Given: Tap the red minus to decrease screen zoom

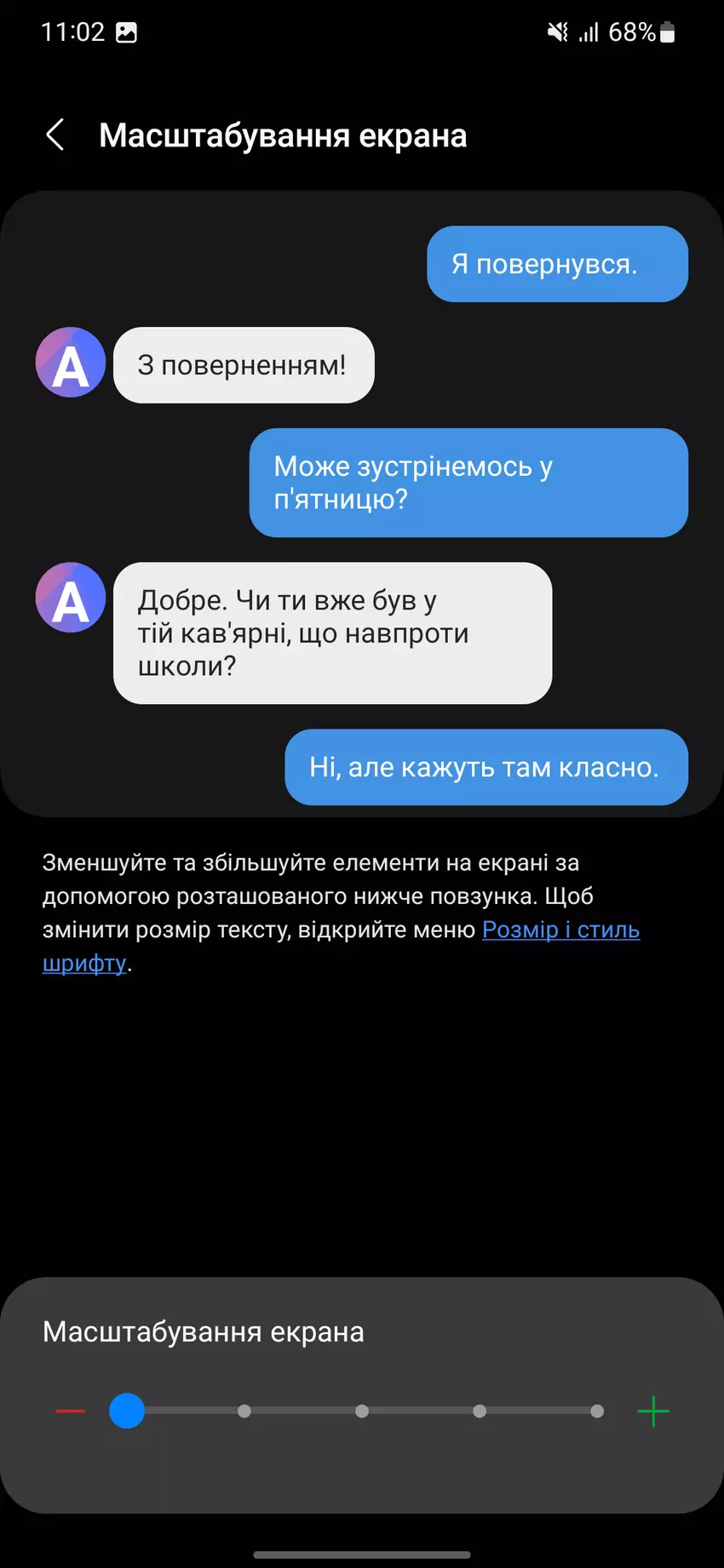Looking at the screenshot, I should (71, 1411).
